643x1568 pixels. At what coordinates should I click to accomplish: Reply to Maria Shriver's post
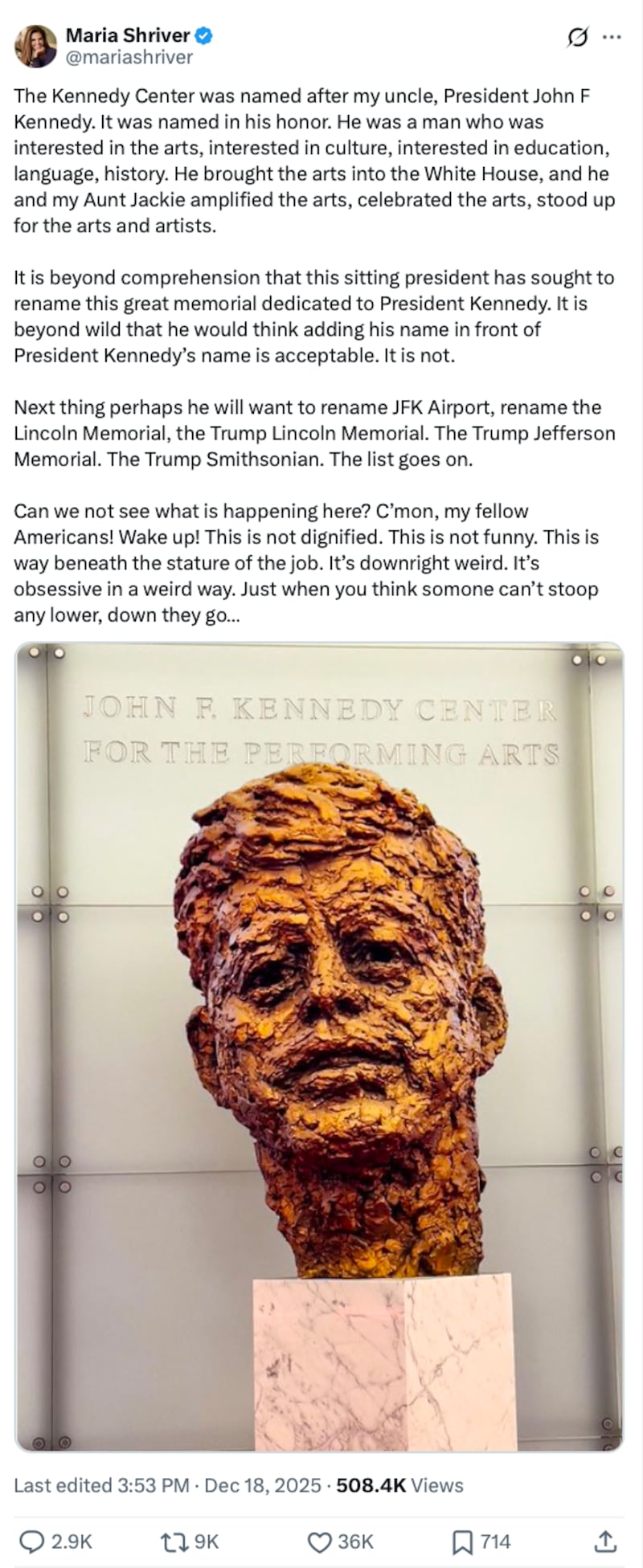(32, 1541)
